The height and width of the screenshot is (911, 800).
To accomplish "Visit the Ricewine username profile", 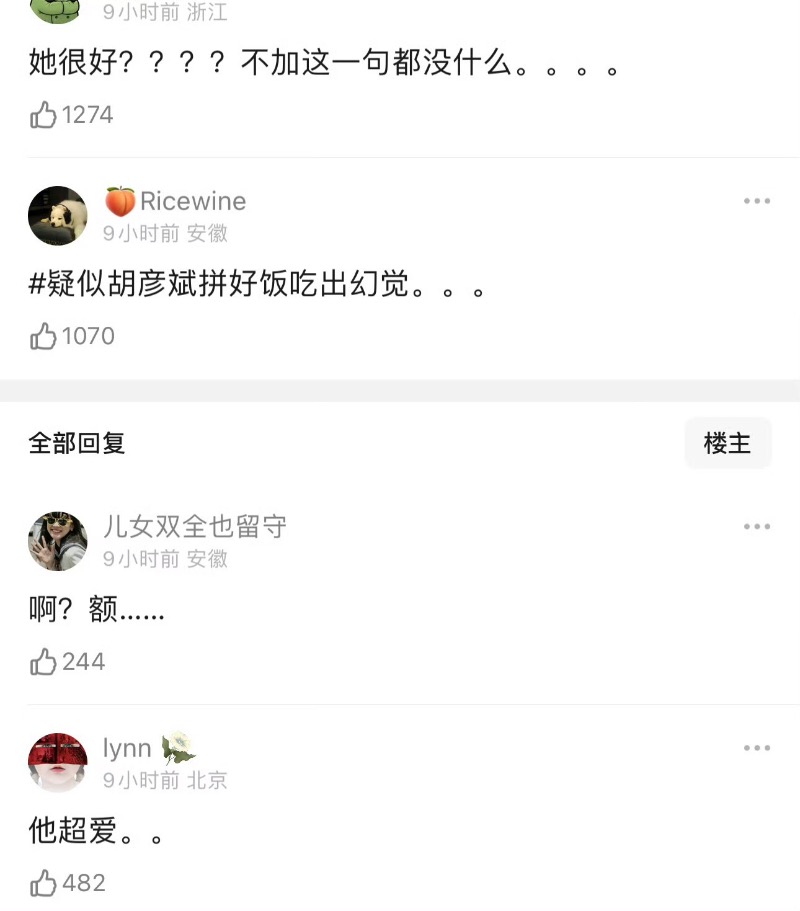I will coord(192,201).
